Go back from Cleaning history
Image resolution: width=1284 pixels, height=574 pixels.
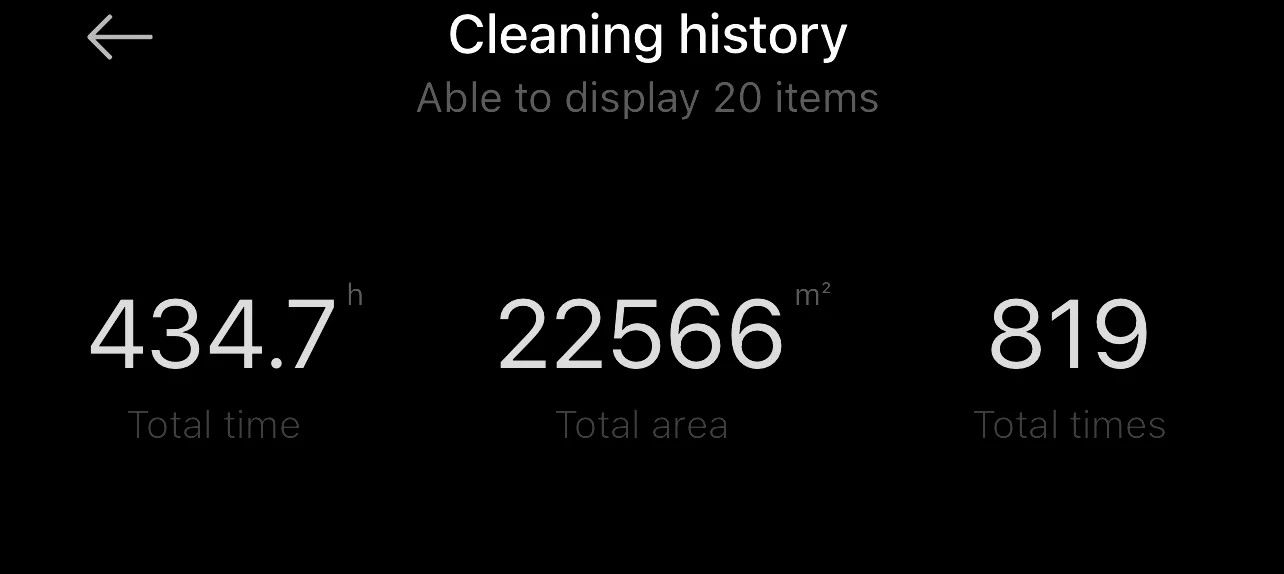click(119, 38)
